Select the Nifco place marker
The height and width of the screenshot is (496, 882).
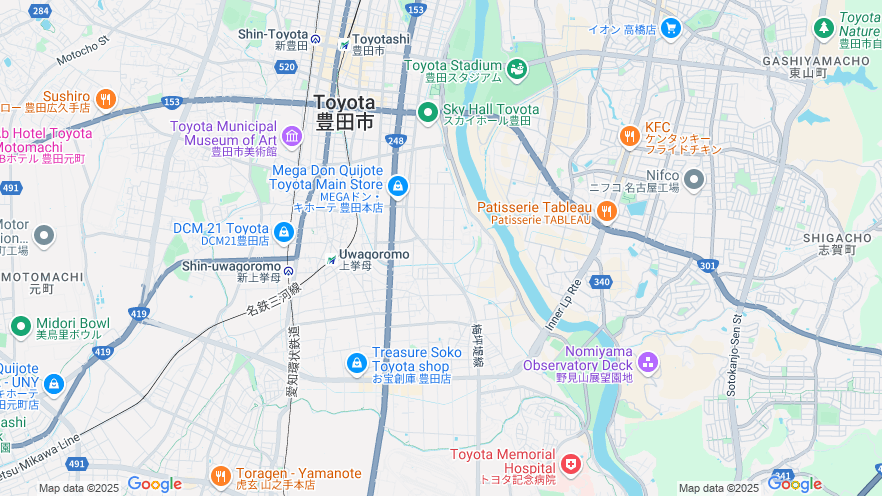tap(693, 180)
